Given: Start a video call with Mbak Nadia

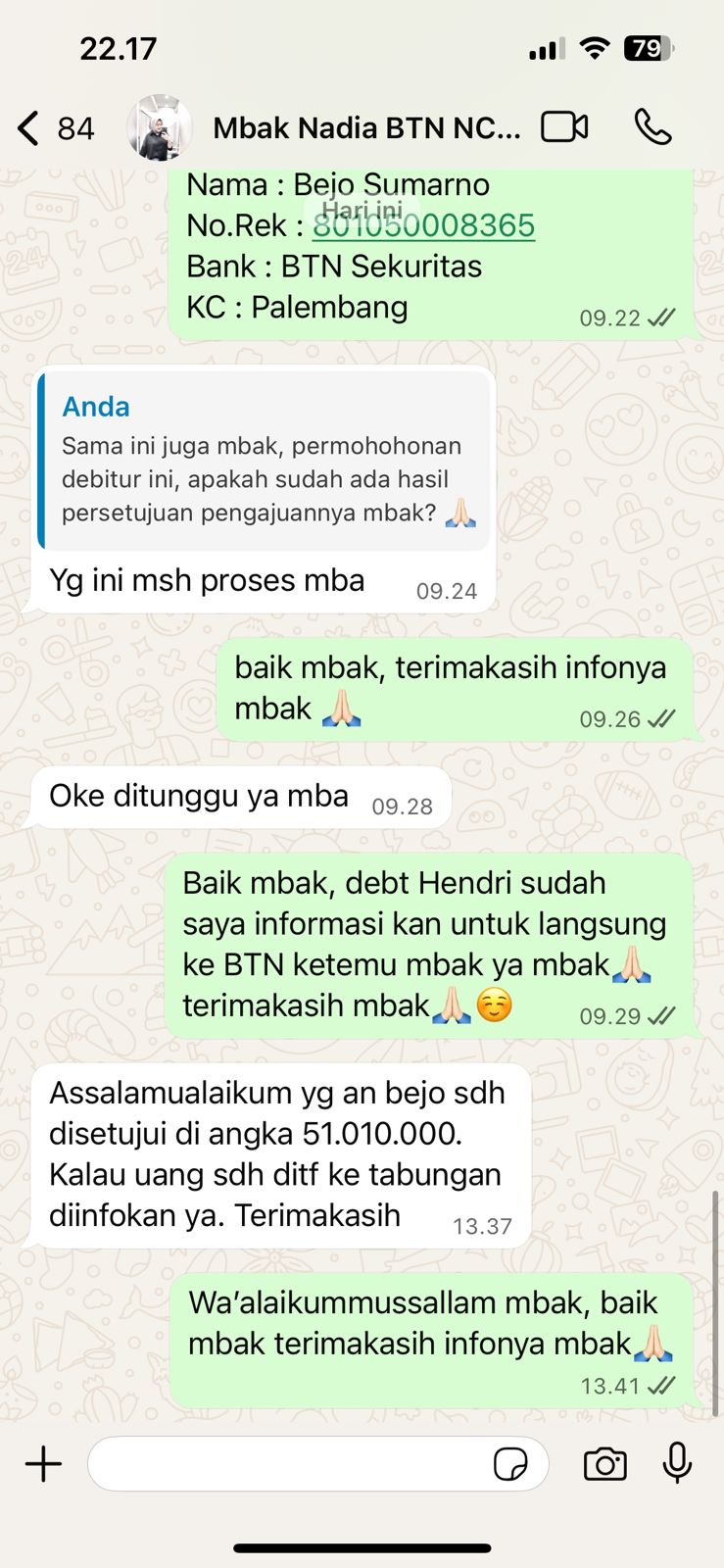Looking at the screenshot, I should pyautogui.click(x=564, y=127).
